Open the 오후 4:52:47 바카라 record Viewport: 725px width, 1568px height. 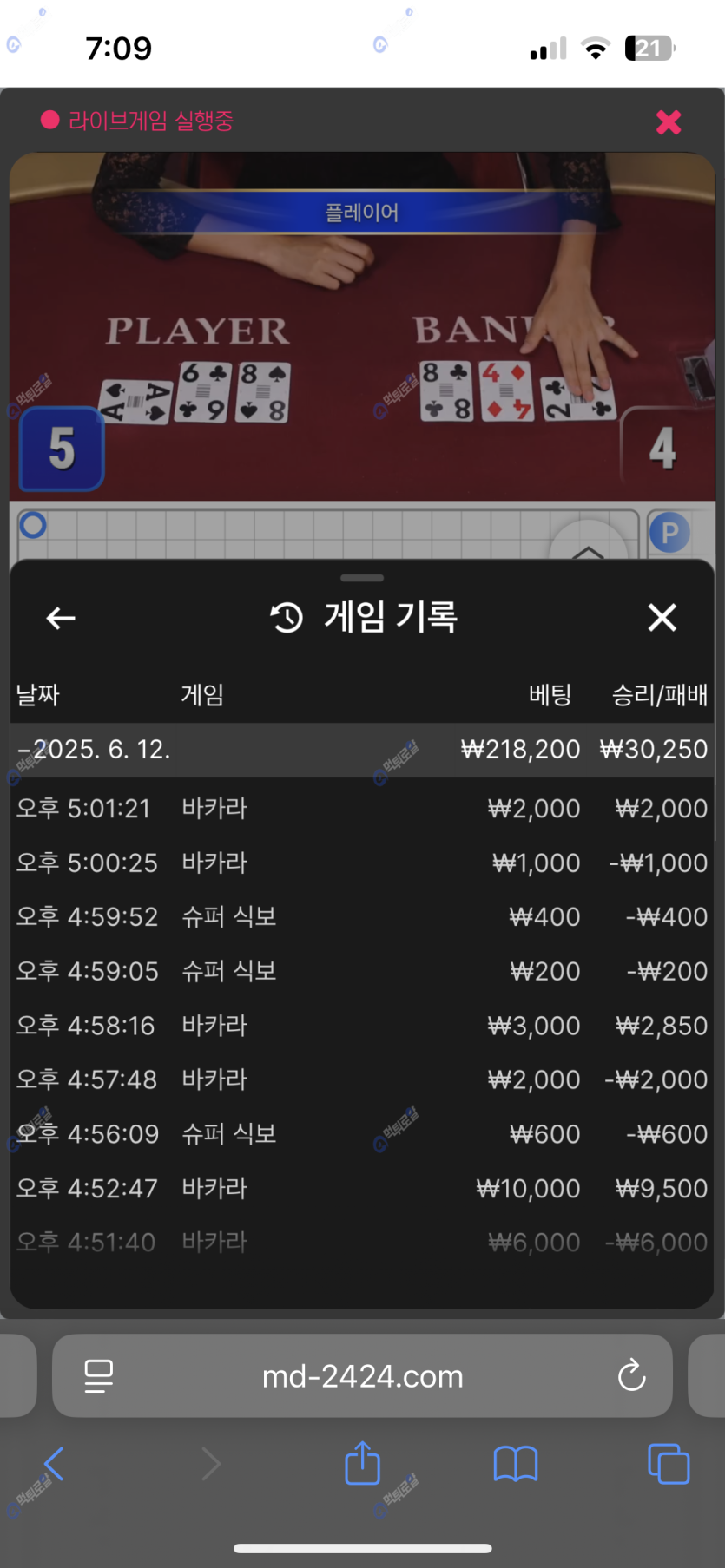coord(361,1188)
